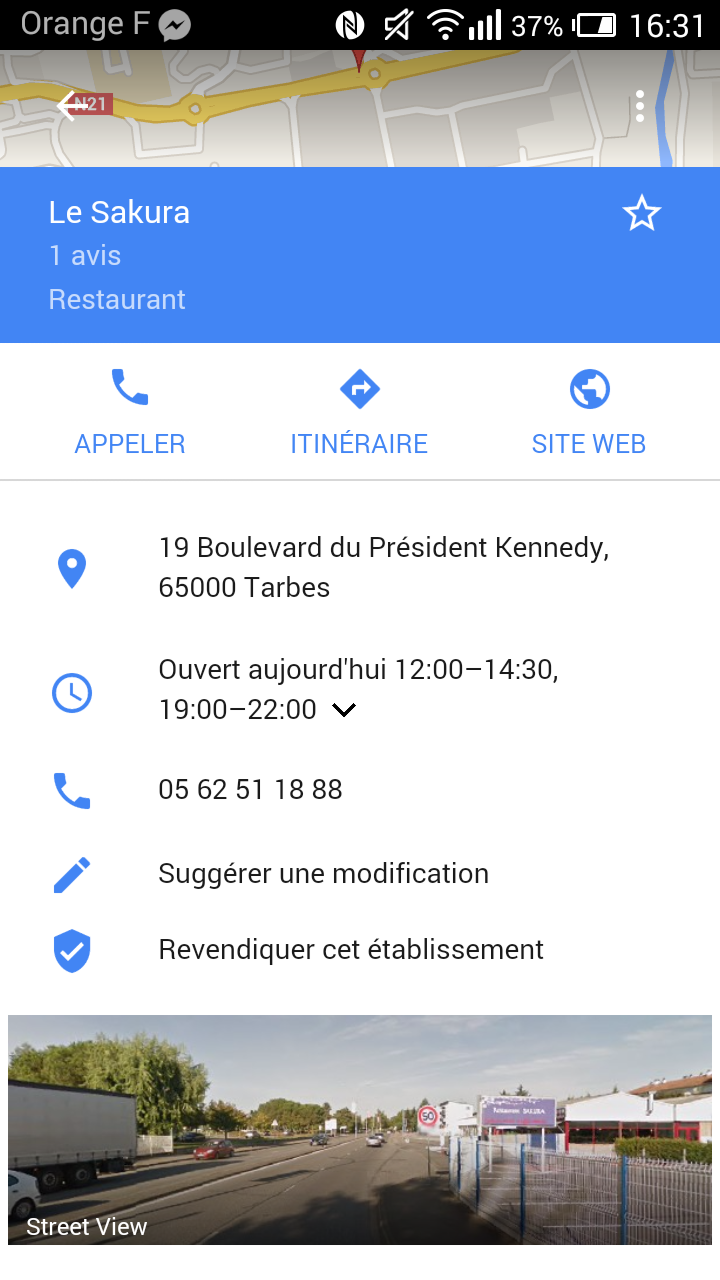720x1280 pixels.
Task: Choose Suggérer une modification
Action: (323, 873)
